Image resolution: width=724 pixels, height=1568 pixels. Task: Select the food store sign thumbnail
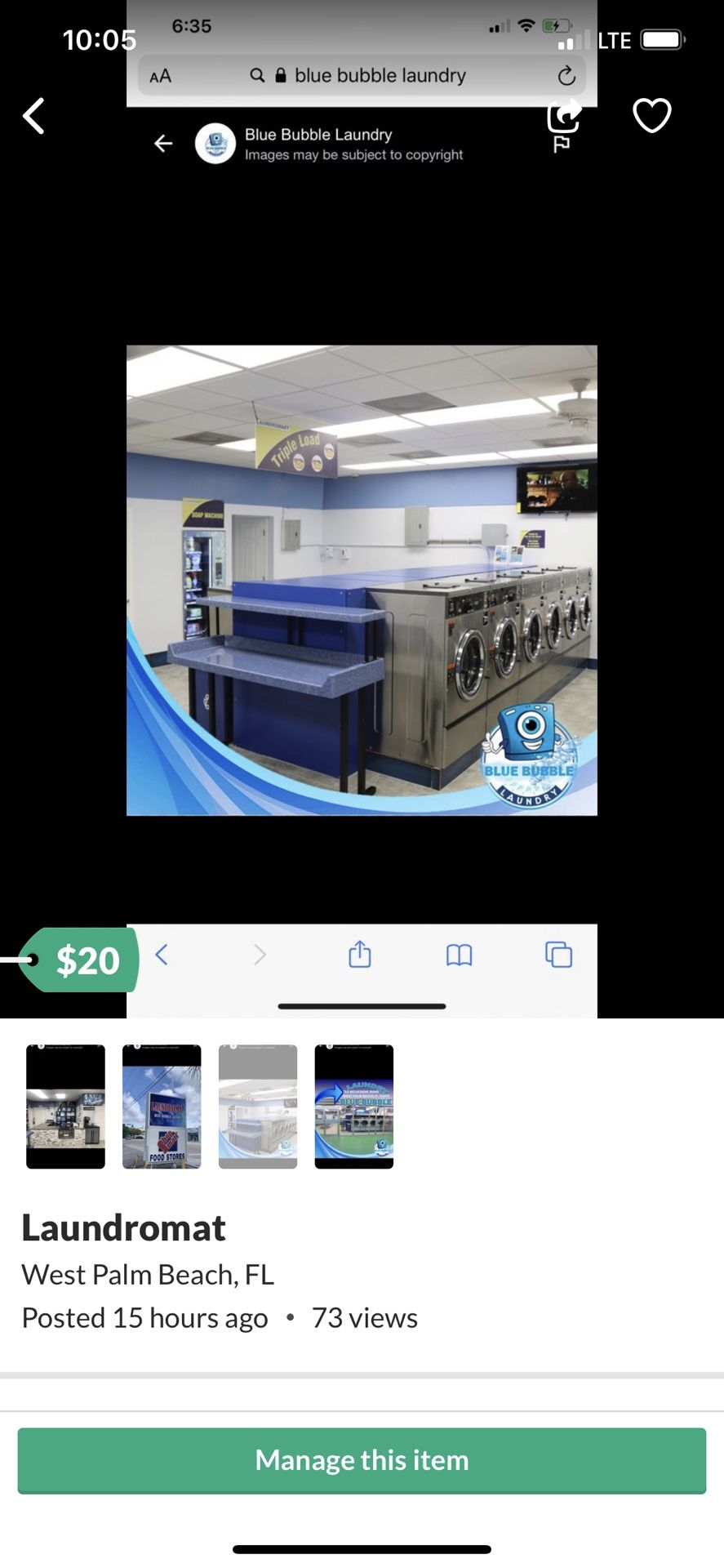click(161, 1107)
